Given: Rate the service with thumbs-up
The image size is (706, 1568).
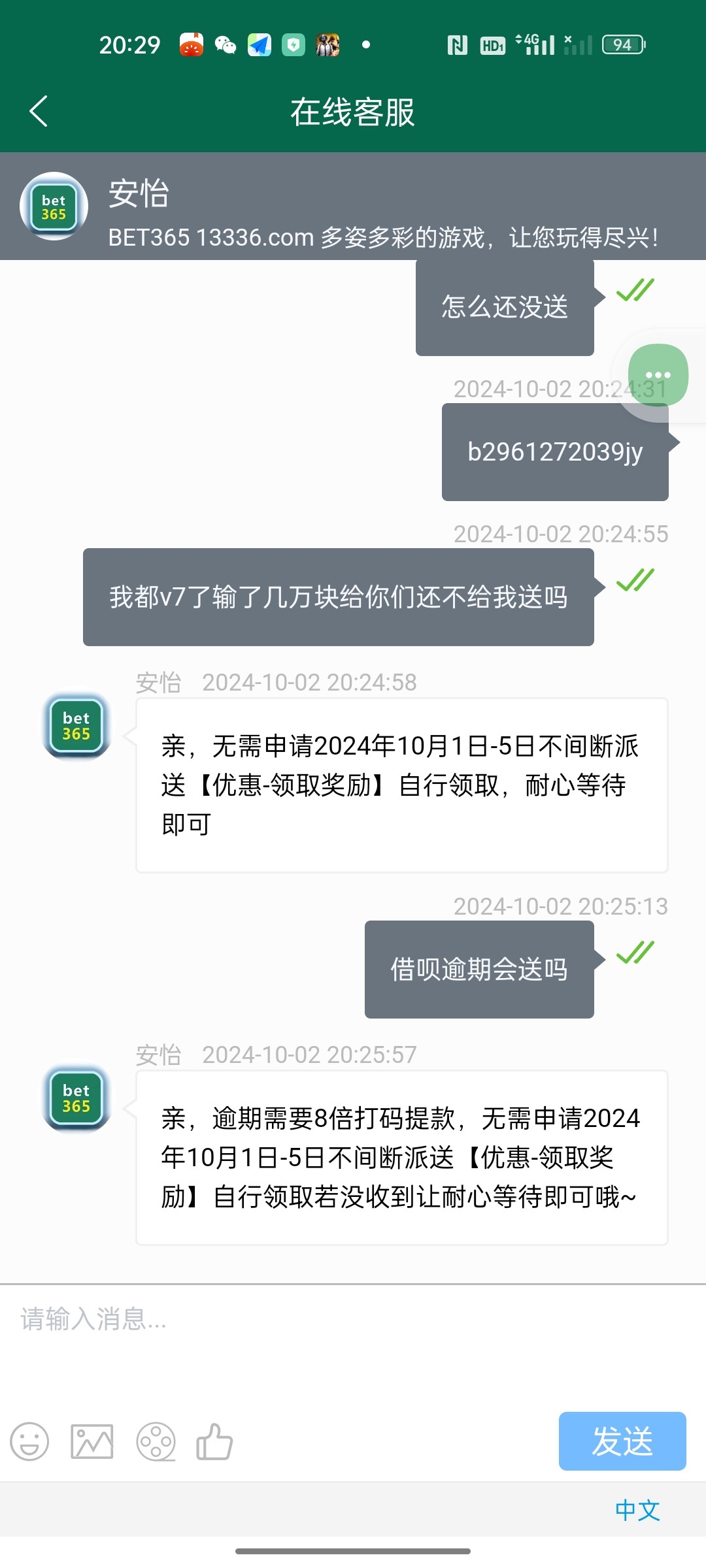Looking at the screenshot, I should tap(214, 1441).
